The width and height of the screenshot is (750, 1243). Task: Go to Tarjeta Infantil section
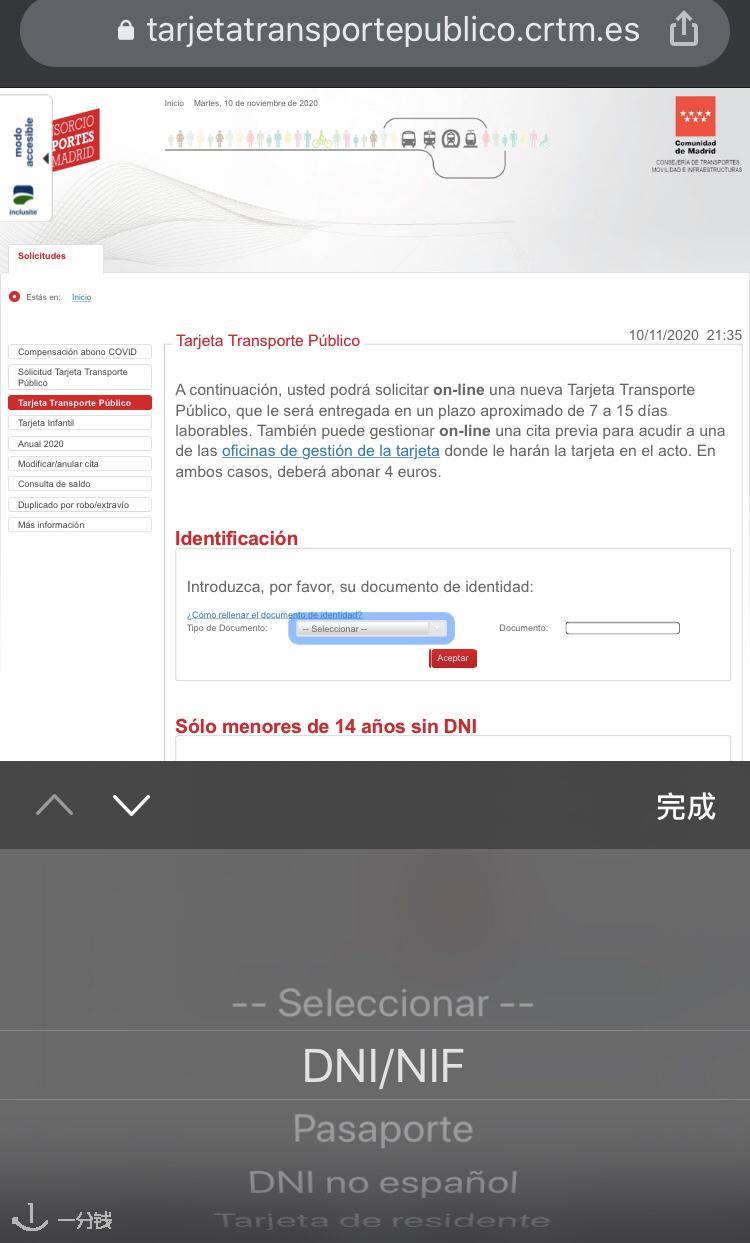click(x=80, y=423)
